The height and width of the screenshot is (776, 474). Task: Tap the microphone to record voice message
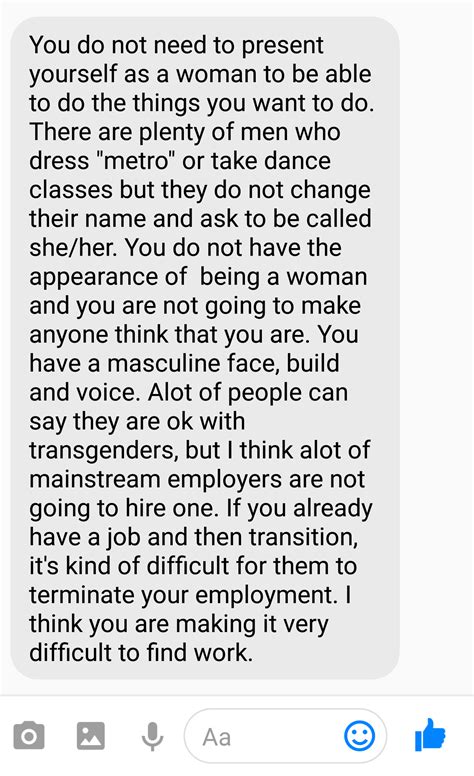[x=152, y=736]
